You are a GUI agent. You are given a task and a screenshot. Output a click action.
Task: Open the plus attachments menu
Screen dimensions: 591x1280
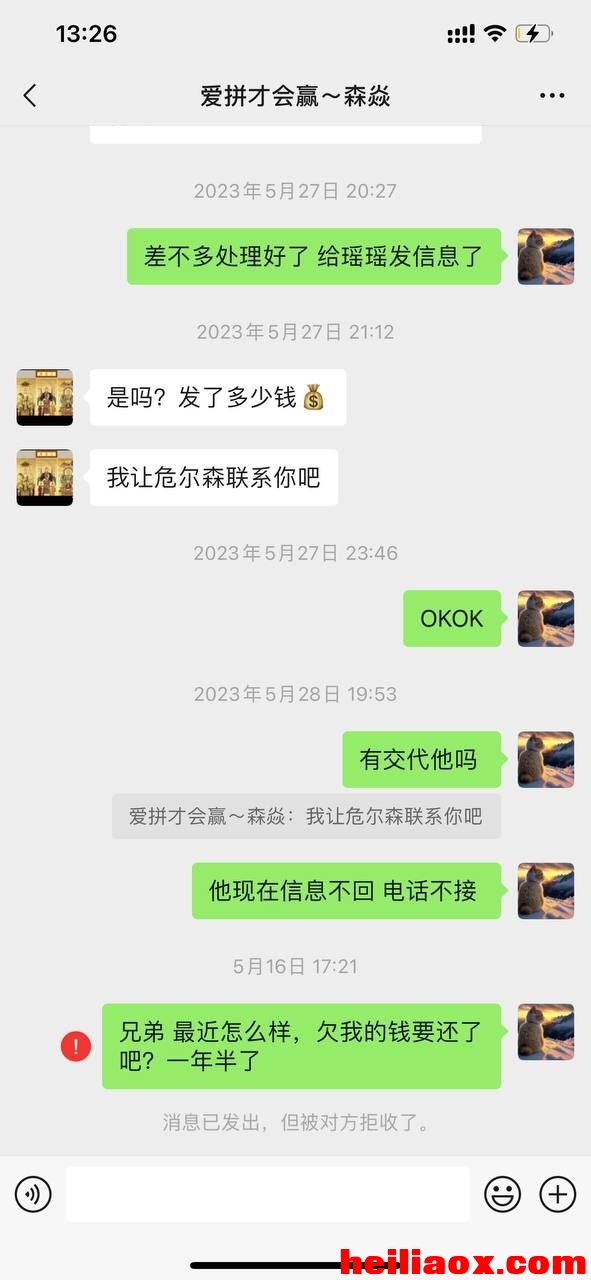click(x=558, y=1194)
